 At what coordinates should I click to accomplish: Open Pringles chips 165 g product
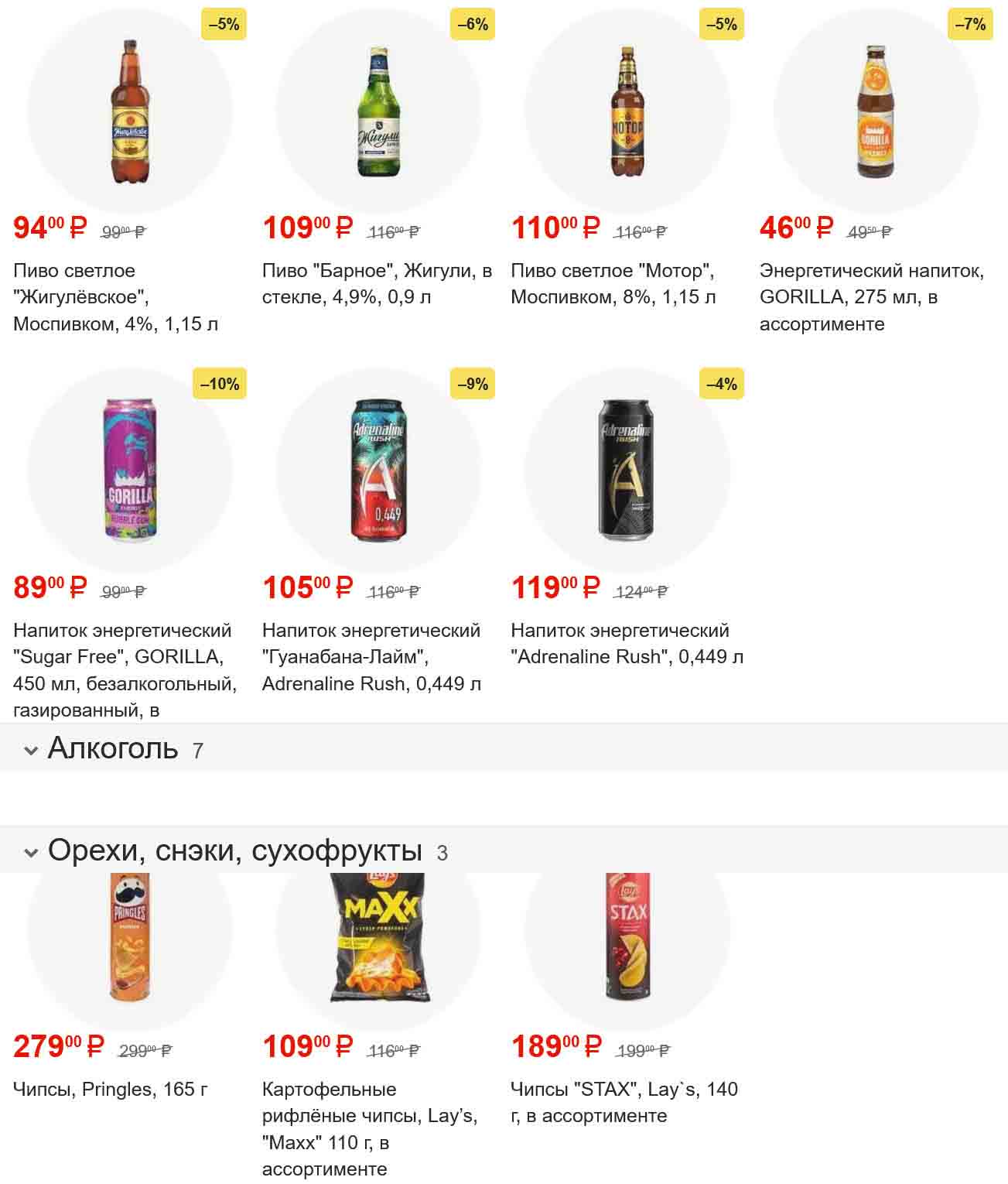tap(129, 938)
